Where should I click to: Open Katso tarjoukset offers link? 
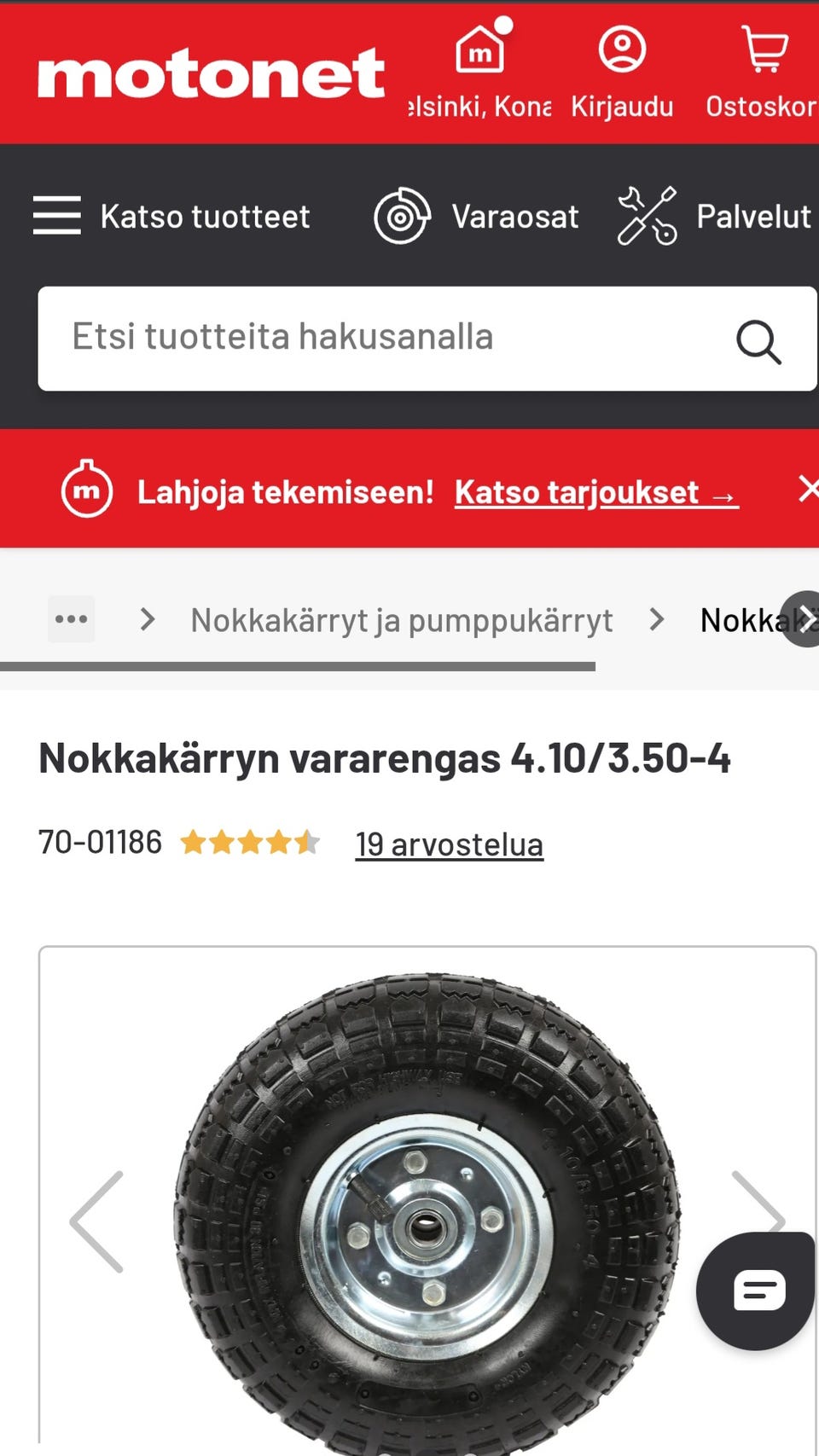tap(597, 492)
